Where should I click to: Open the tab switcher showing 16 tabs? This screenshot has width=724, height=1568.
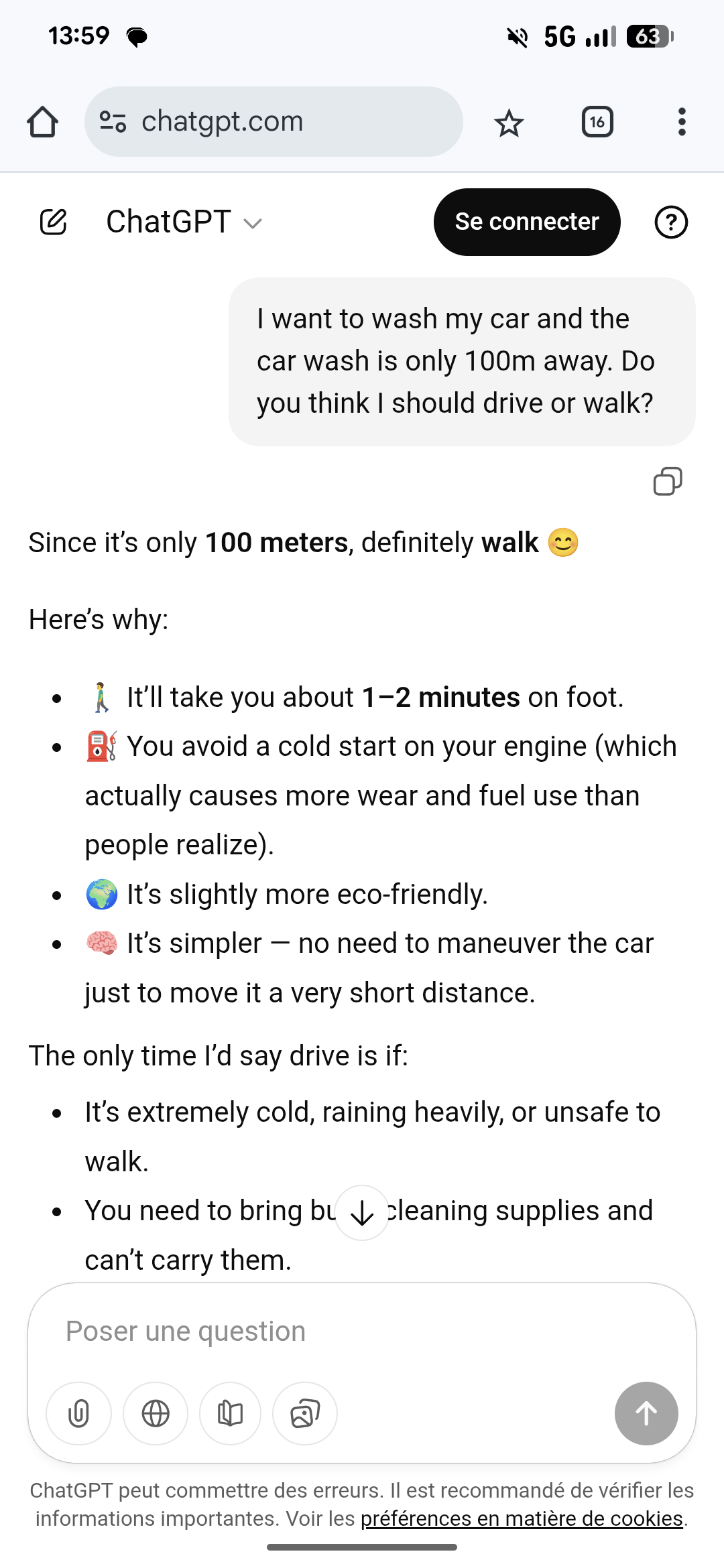tap(597, 122)
